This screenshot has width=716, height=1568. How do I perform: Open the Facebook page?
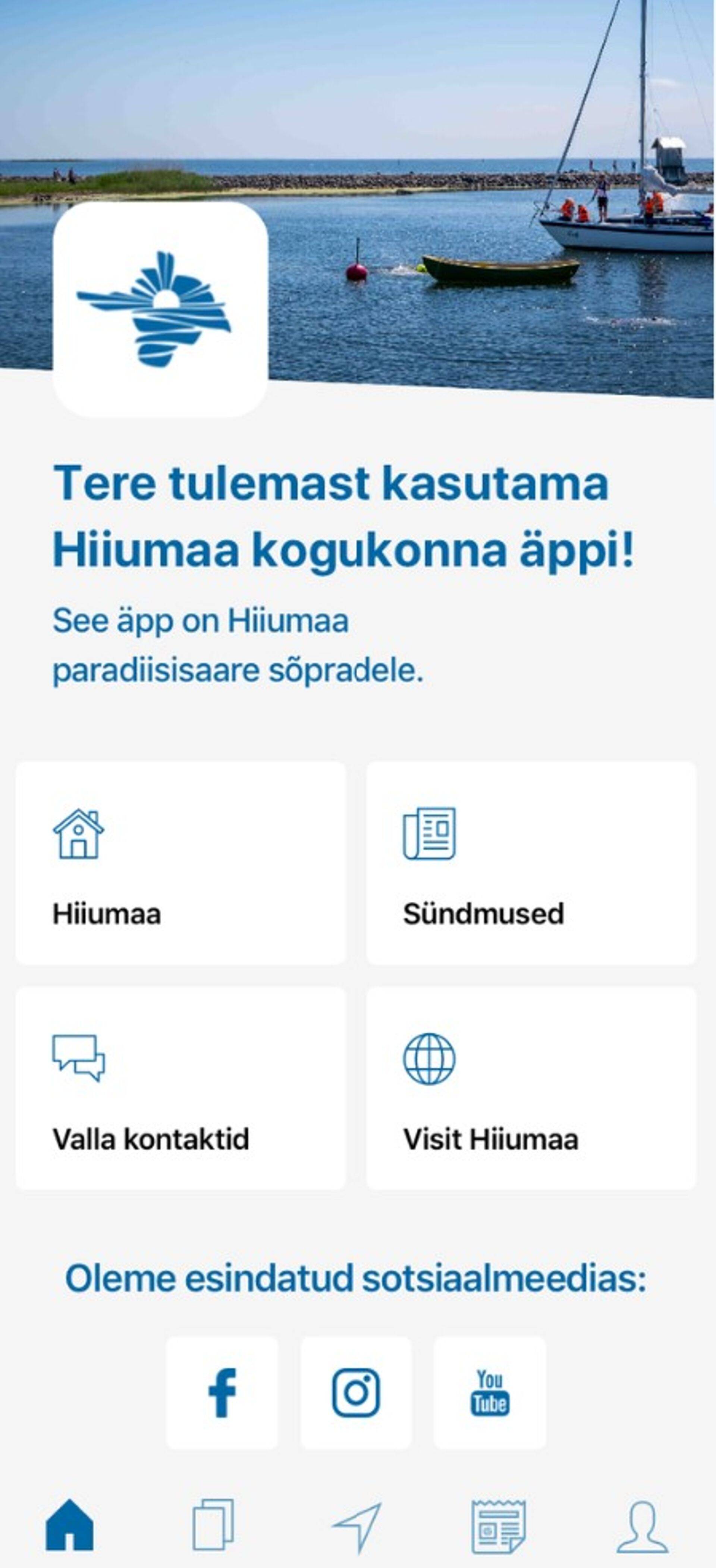tap(222, 1393)
